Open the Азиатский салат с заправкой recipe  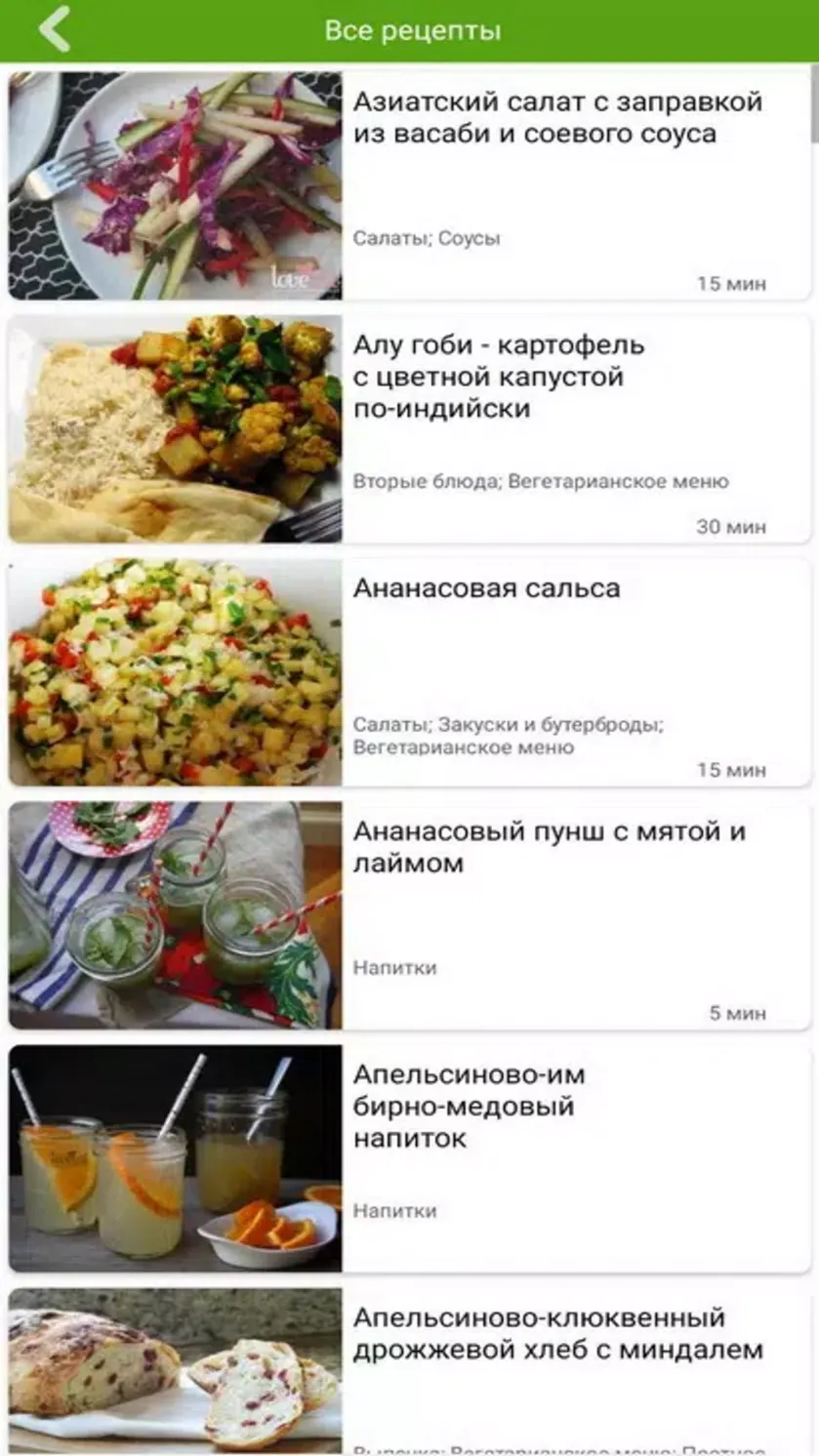click(x=410, y=185)
